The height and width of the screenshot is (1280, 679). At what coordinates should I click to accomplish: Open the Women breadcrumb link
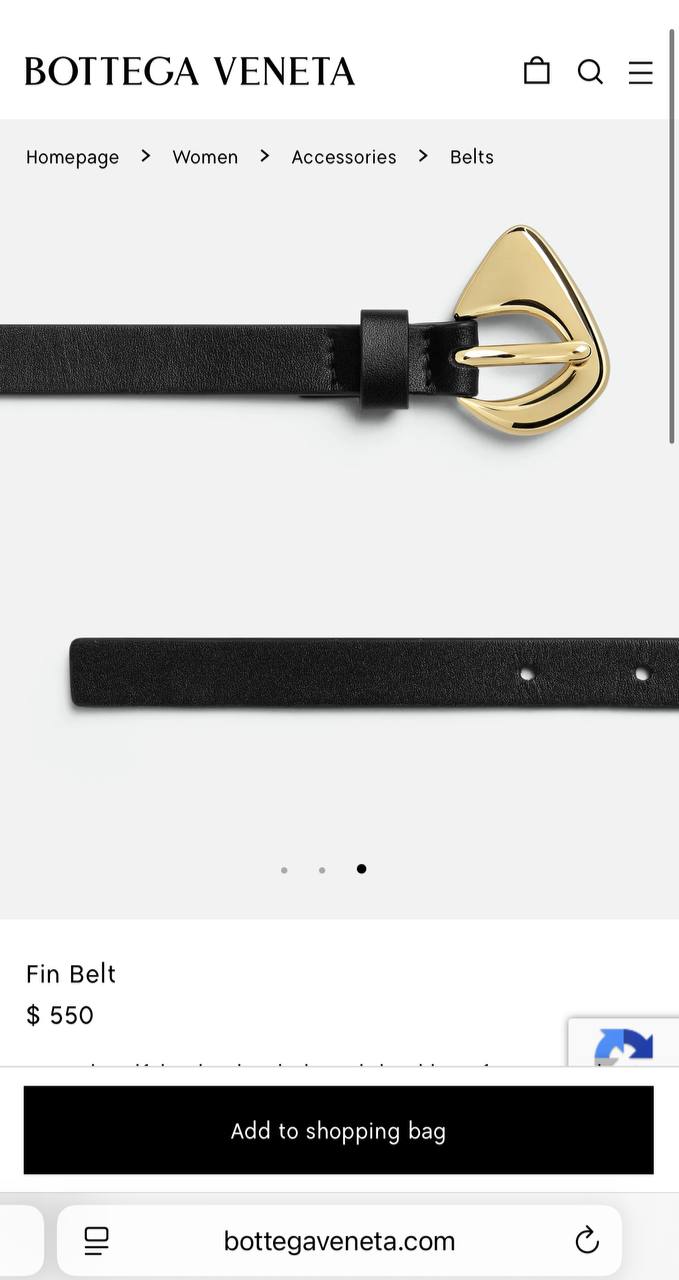205,157
